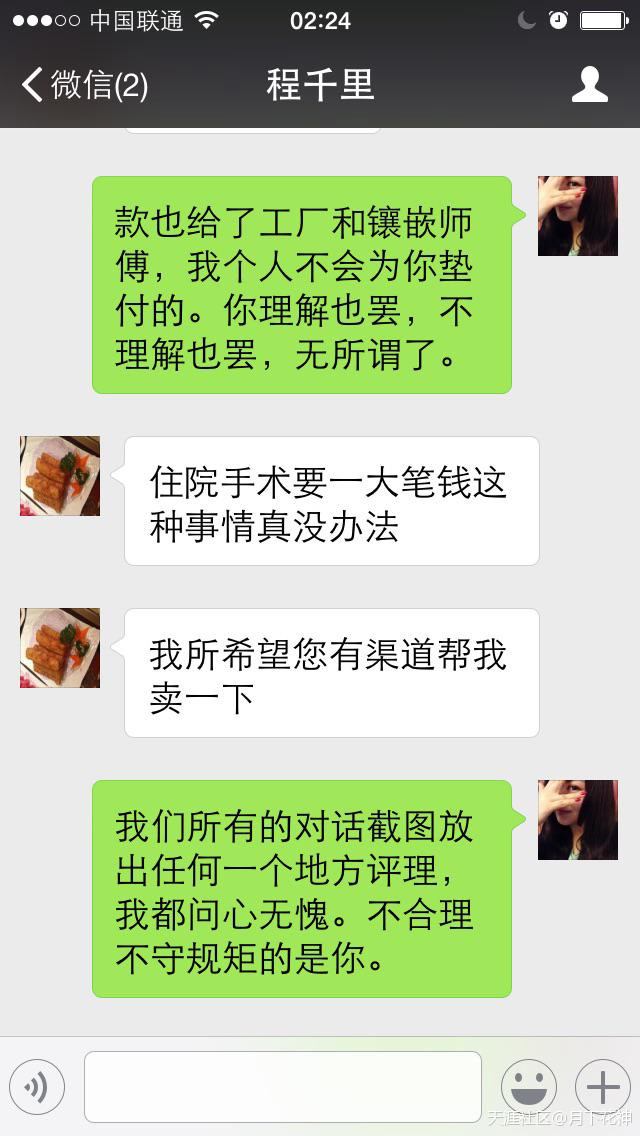Open the plus attachments menu
Viewport: 640px width, 1136px height.
[602, 1086]
